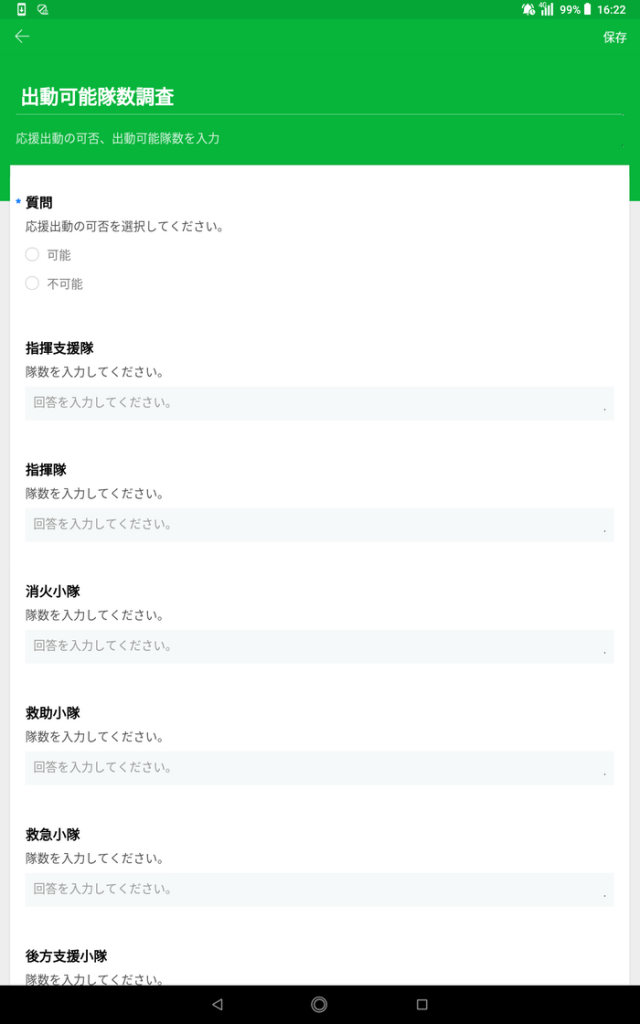Focus the 指揮支援隊 answer field
Viewport: 640px width, 1024px height.
319,403
